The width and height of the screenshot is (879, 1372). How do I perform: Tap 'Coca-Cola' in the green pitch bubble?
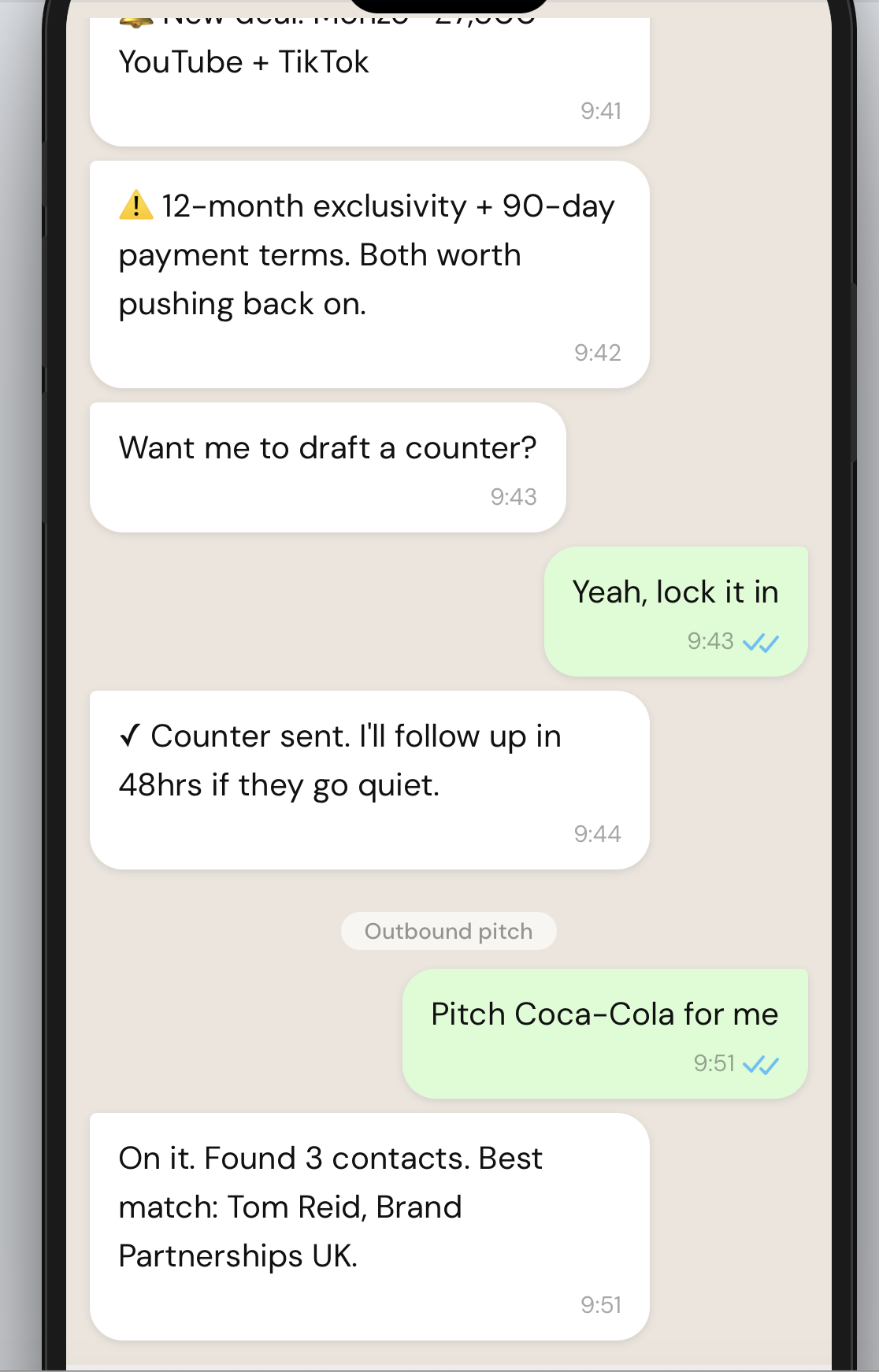tap(587, 1014)
